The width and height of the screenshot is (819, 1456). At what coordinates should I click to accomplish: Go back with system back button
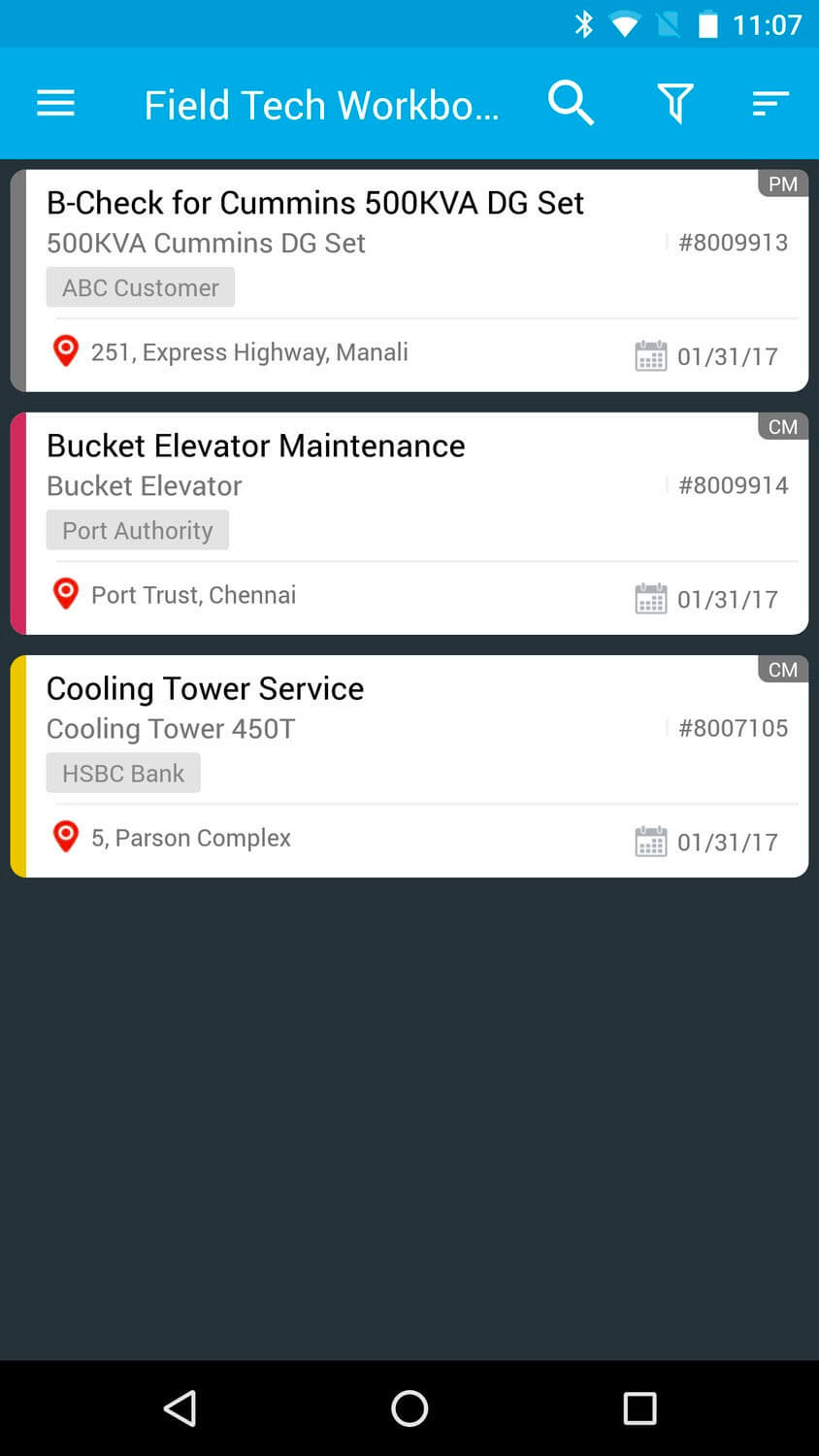click(x=180, y=1407)
